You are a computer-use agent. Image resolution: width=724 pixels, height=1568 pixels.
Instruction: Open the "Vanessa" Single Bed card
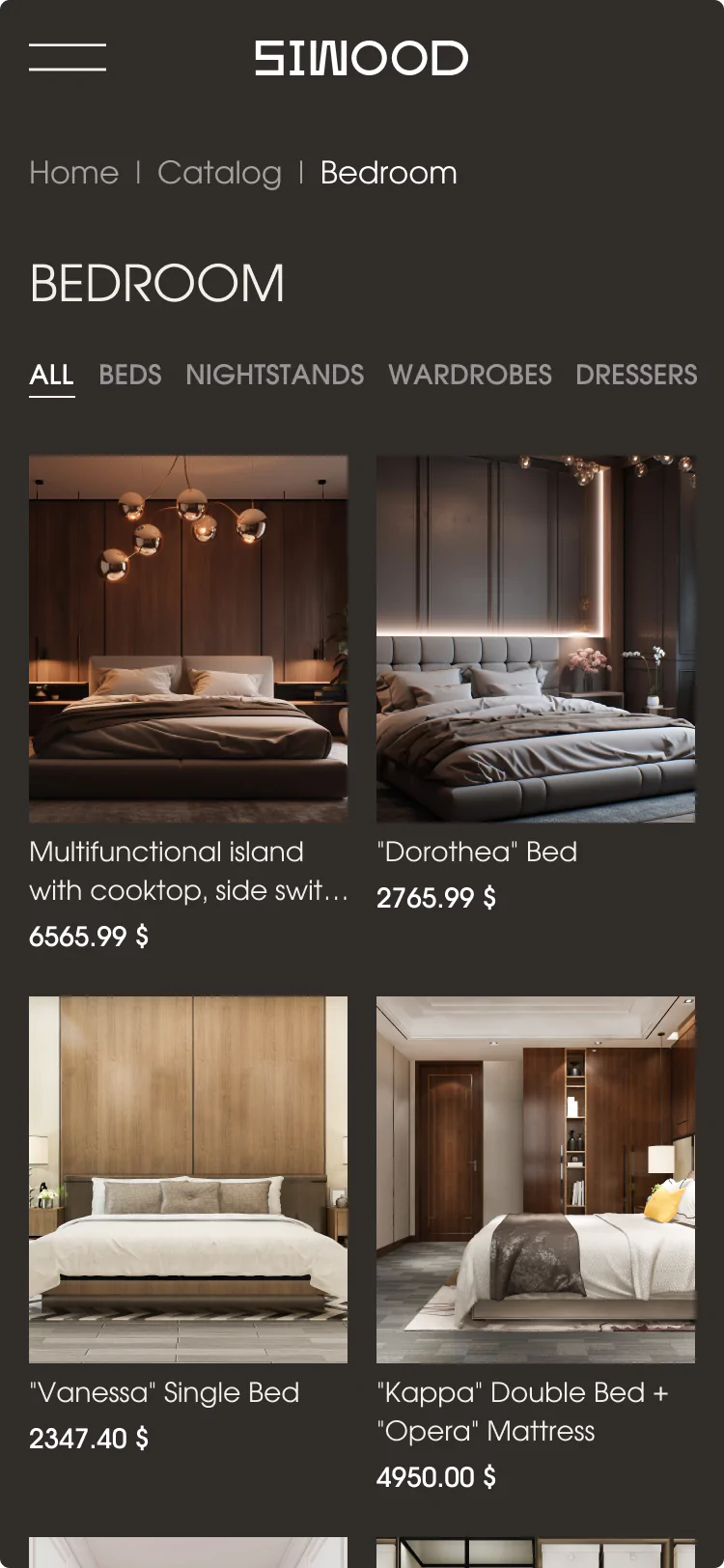[x=188, y=1180]
